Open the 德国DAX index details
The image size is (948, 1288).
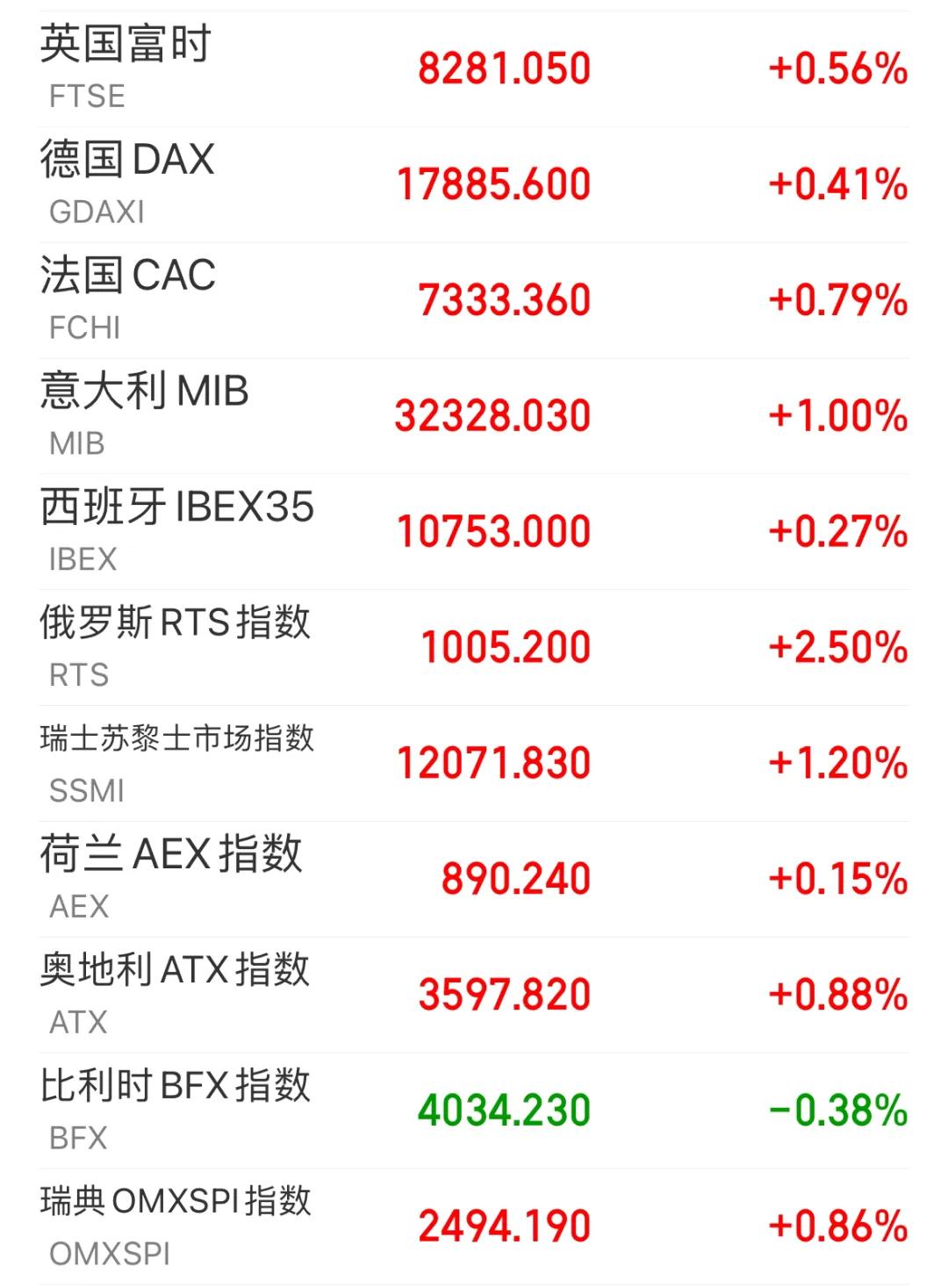click(474, 184)
